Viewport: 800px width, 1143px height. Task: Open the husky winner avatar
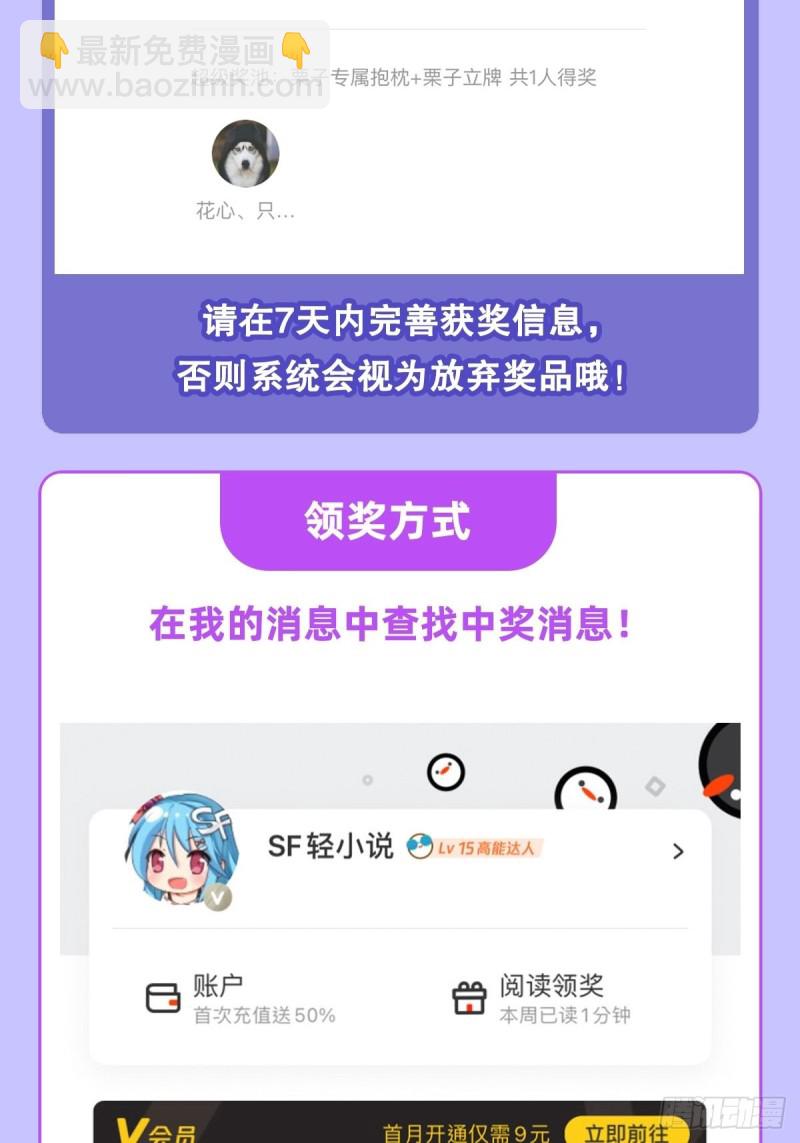point(245,152)
